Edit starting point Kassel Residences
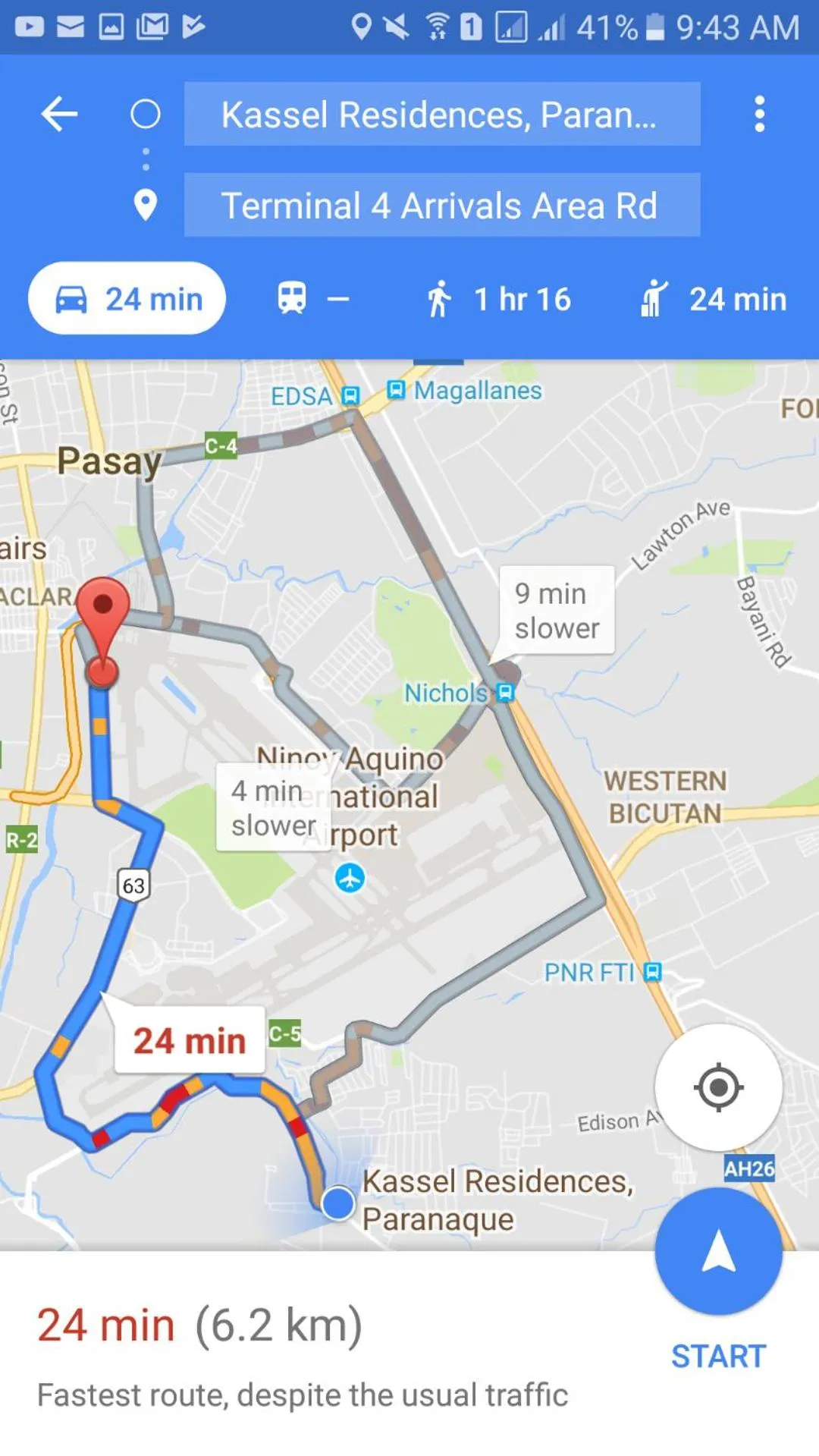The width and height of the screenshot is (819, 1456). tap(441, 115)
